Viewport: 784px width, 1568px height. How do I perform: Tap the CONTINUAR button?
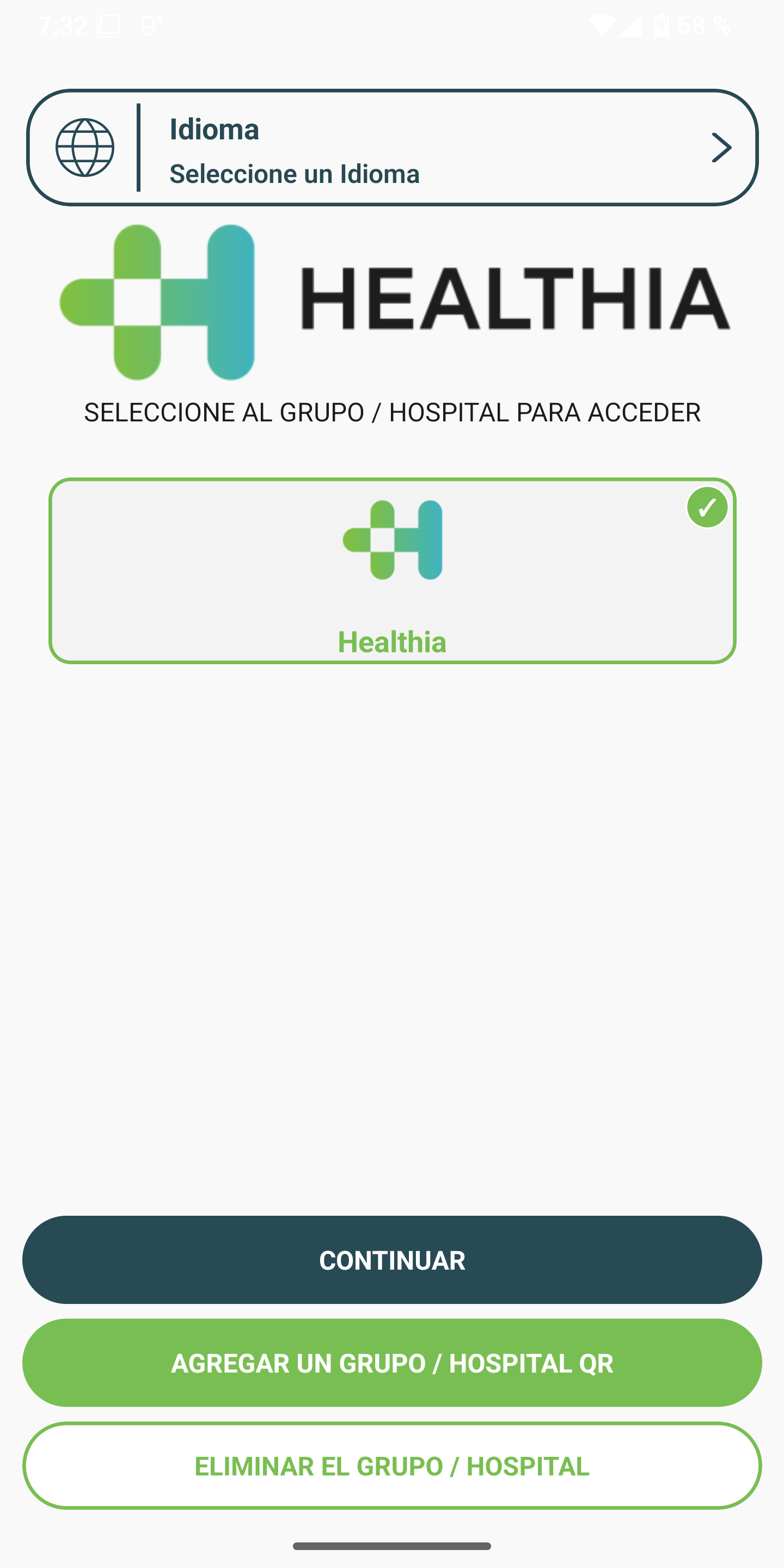coord(392,1259)
